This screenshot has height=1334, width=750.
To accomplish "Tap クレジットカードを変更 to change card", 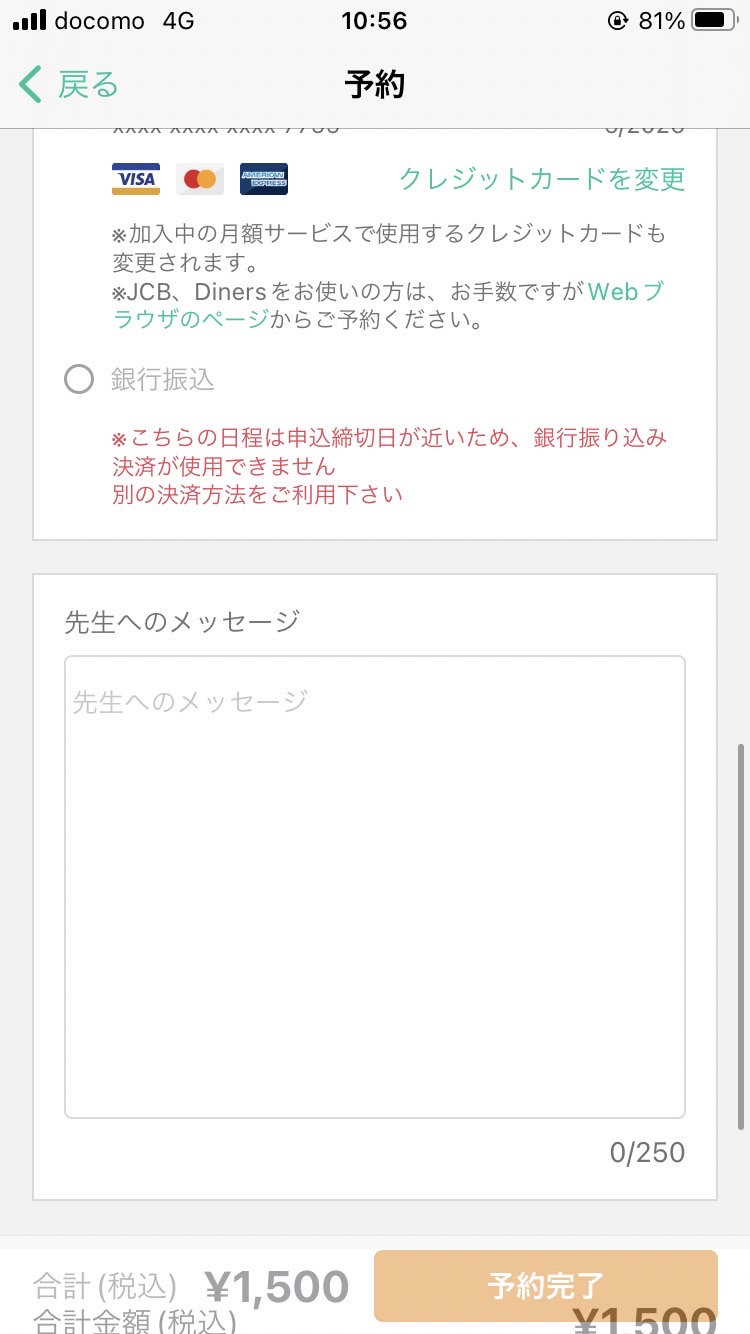I will (542, 179).
